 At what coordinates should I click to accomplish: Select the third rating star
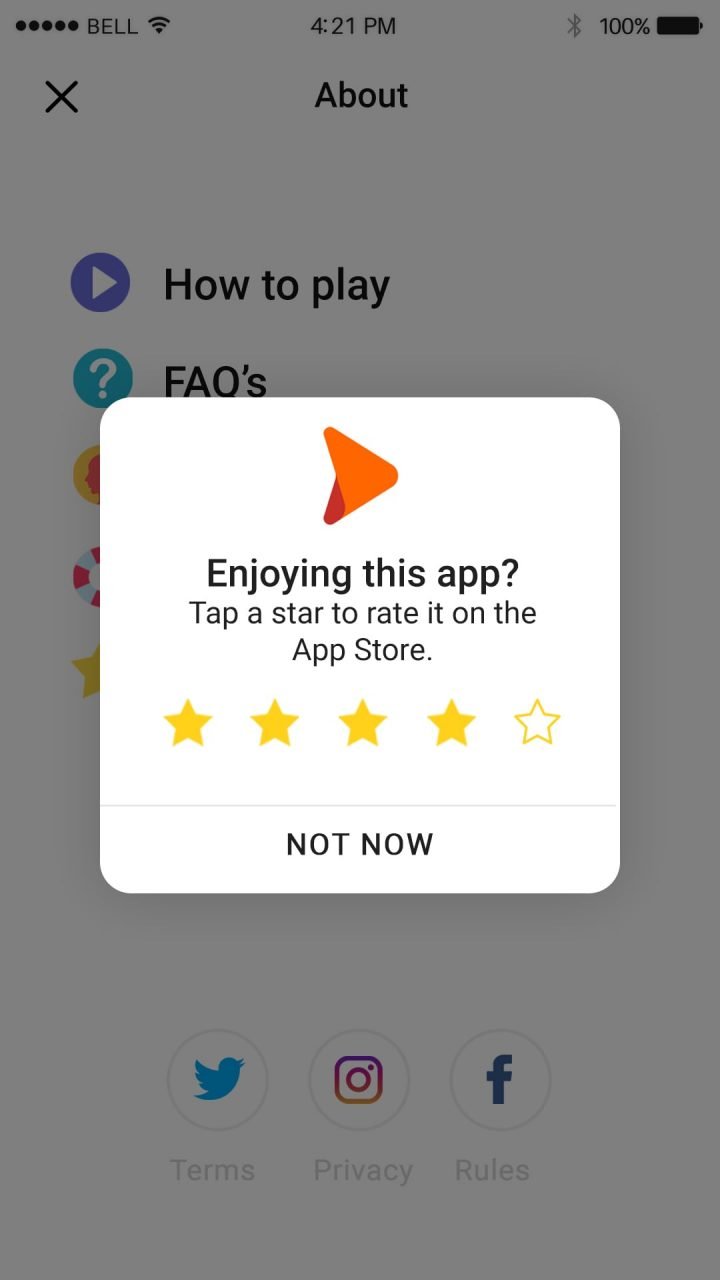363,723
